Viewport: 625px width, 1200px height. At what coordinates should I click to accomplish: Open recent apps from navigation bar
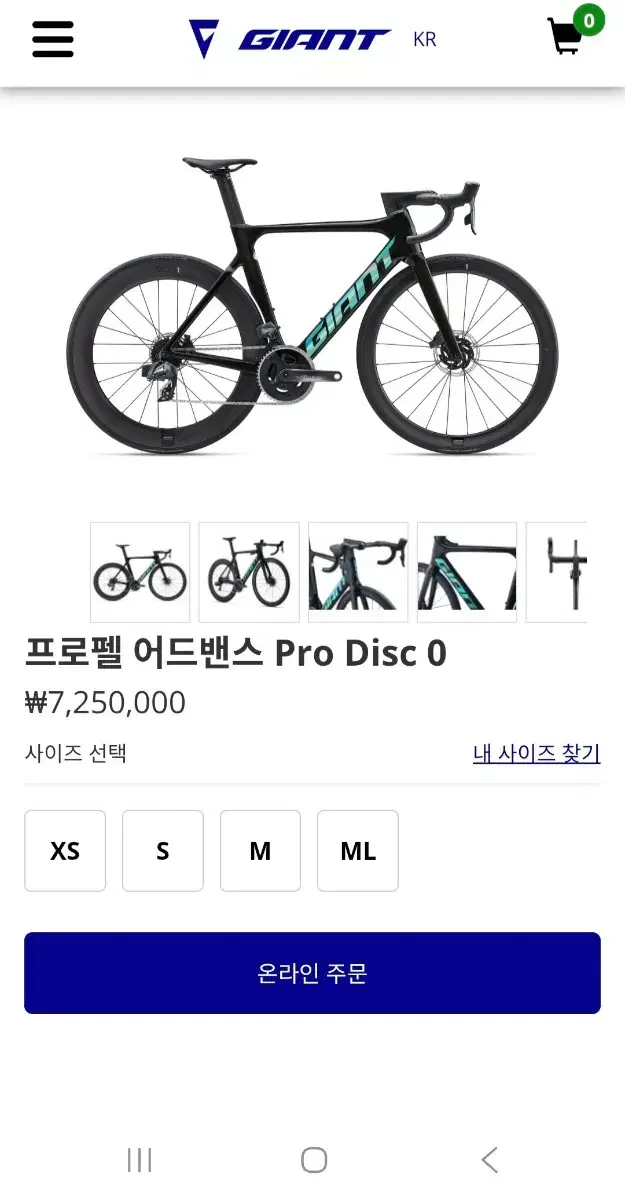pos(139,1160)
